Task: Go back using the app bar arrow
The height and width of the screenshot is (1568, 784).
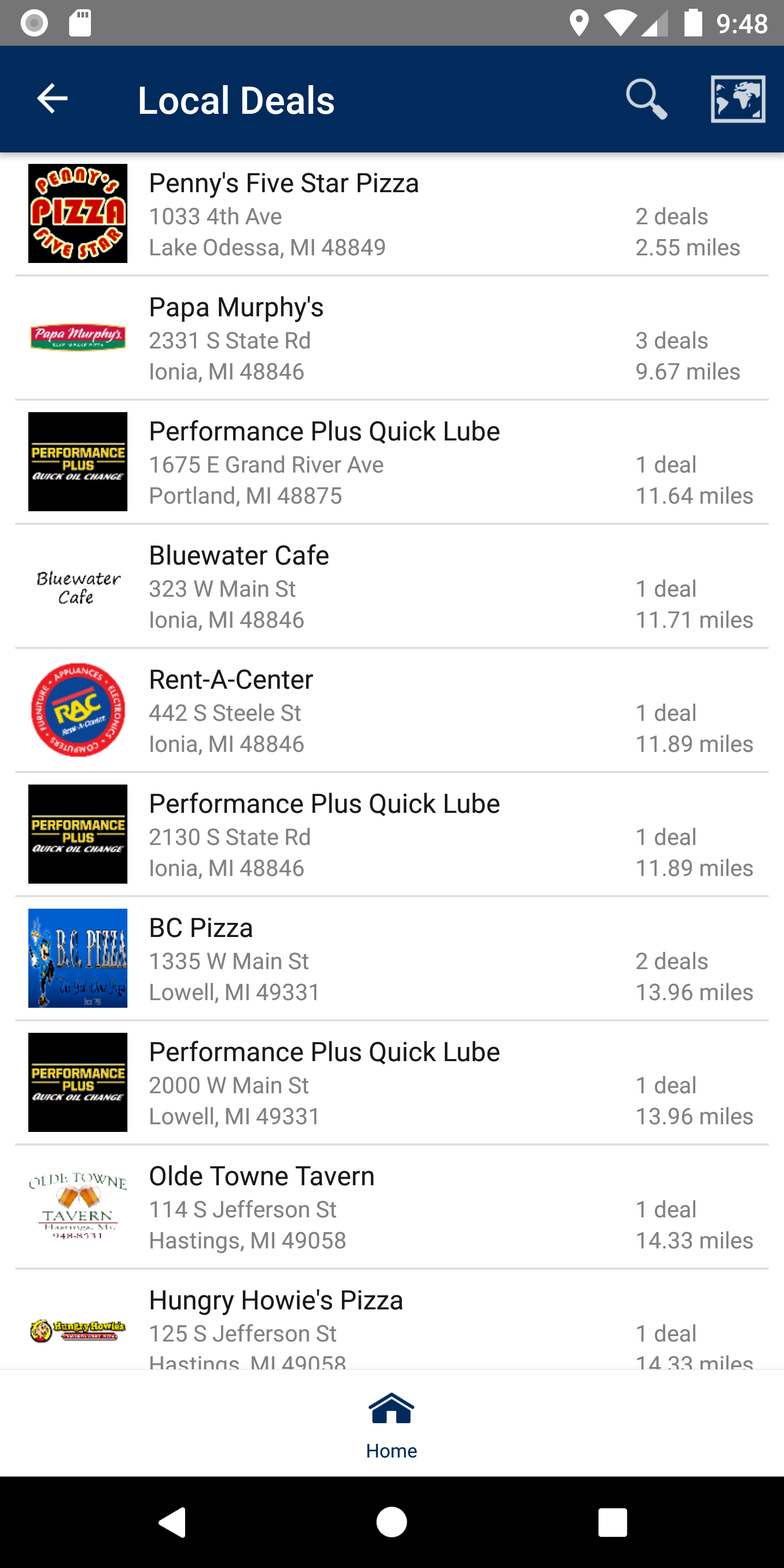Action: pos(52,99)
